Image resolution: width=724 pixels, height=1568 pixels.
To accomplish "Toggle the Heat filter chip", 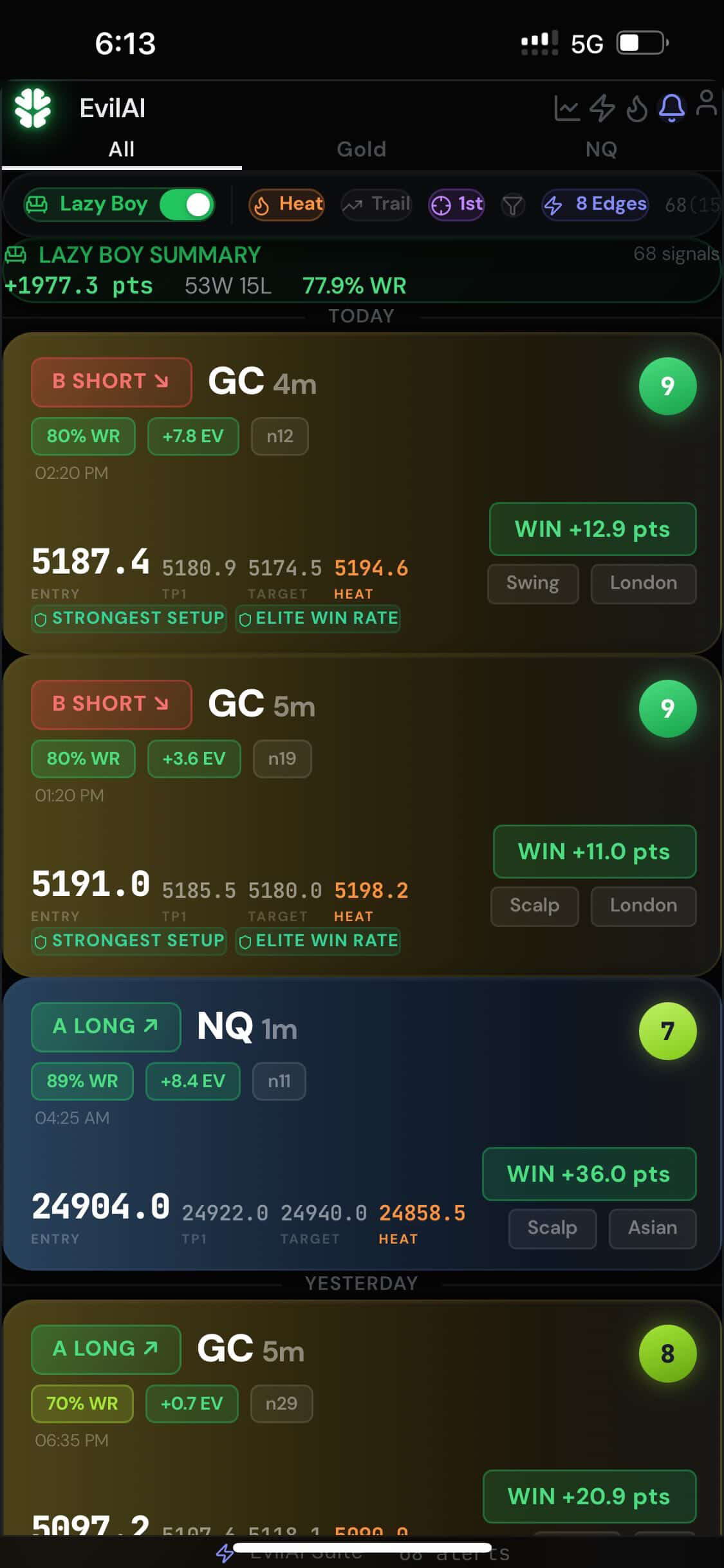I will (286, 204).
